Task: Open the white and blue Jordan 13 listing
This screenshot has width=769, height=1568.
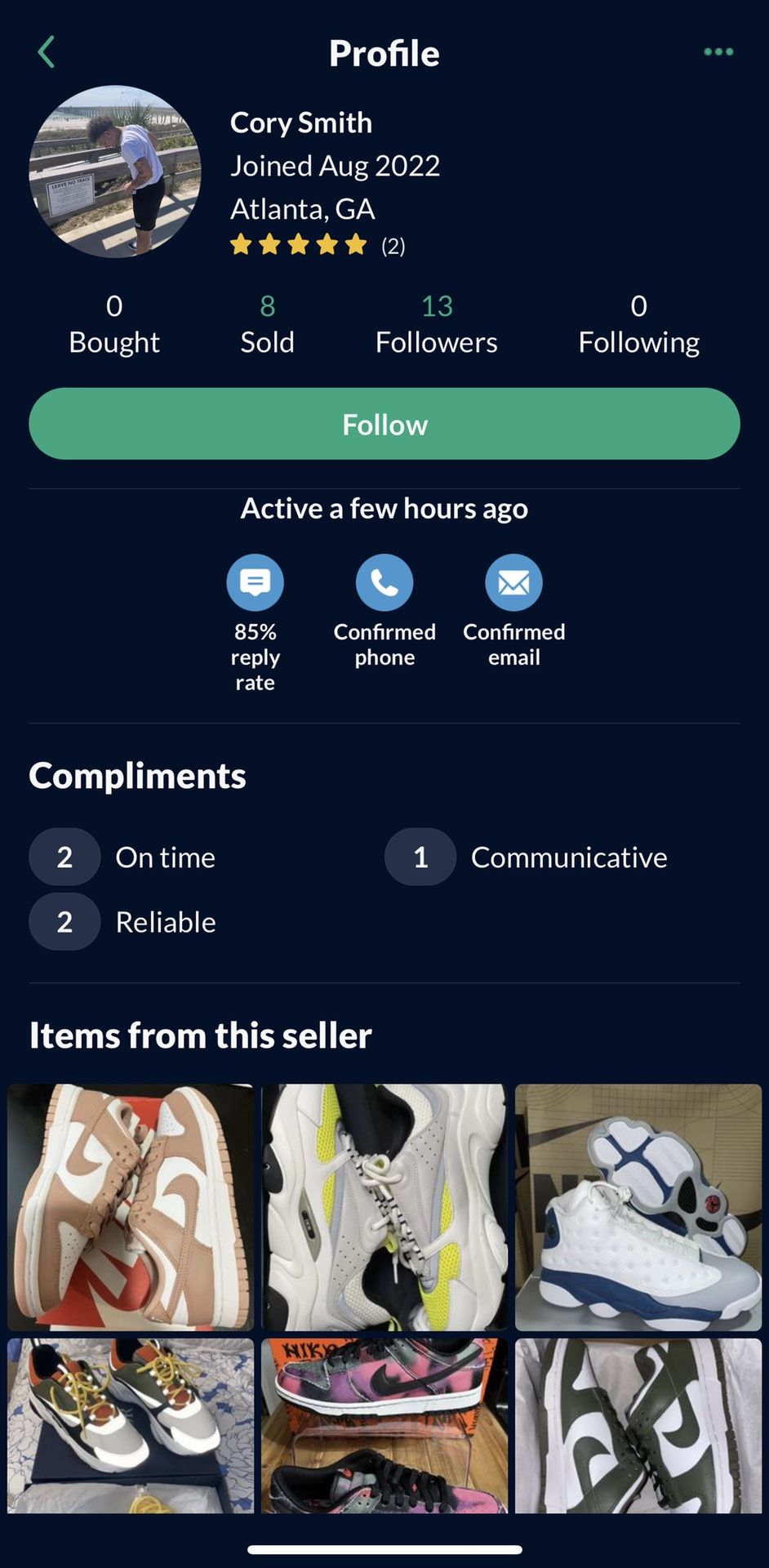Action: pos(638,1207)
